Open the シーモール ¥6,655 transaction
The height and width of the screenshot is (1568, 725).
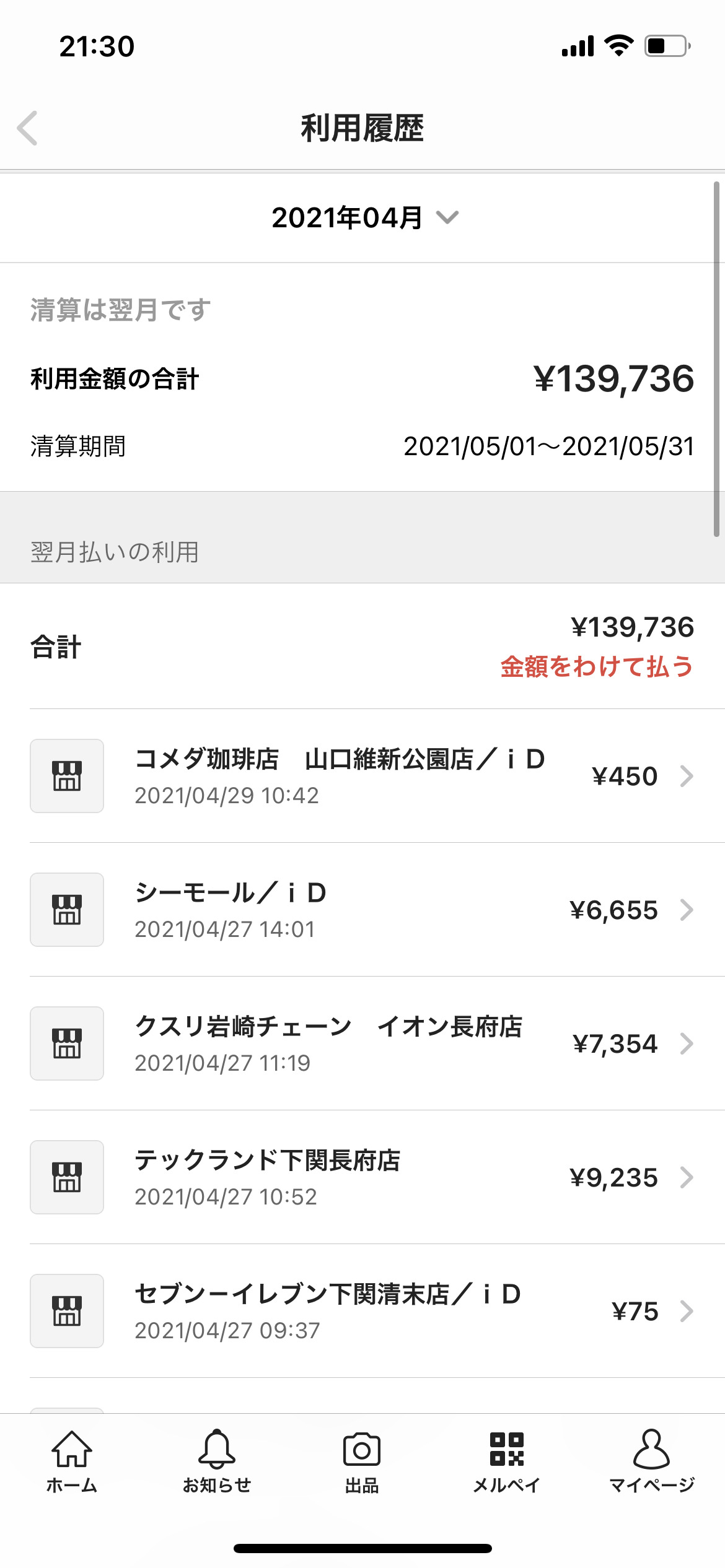coord(362,910)
